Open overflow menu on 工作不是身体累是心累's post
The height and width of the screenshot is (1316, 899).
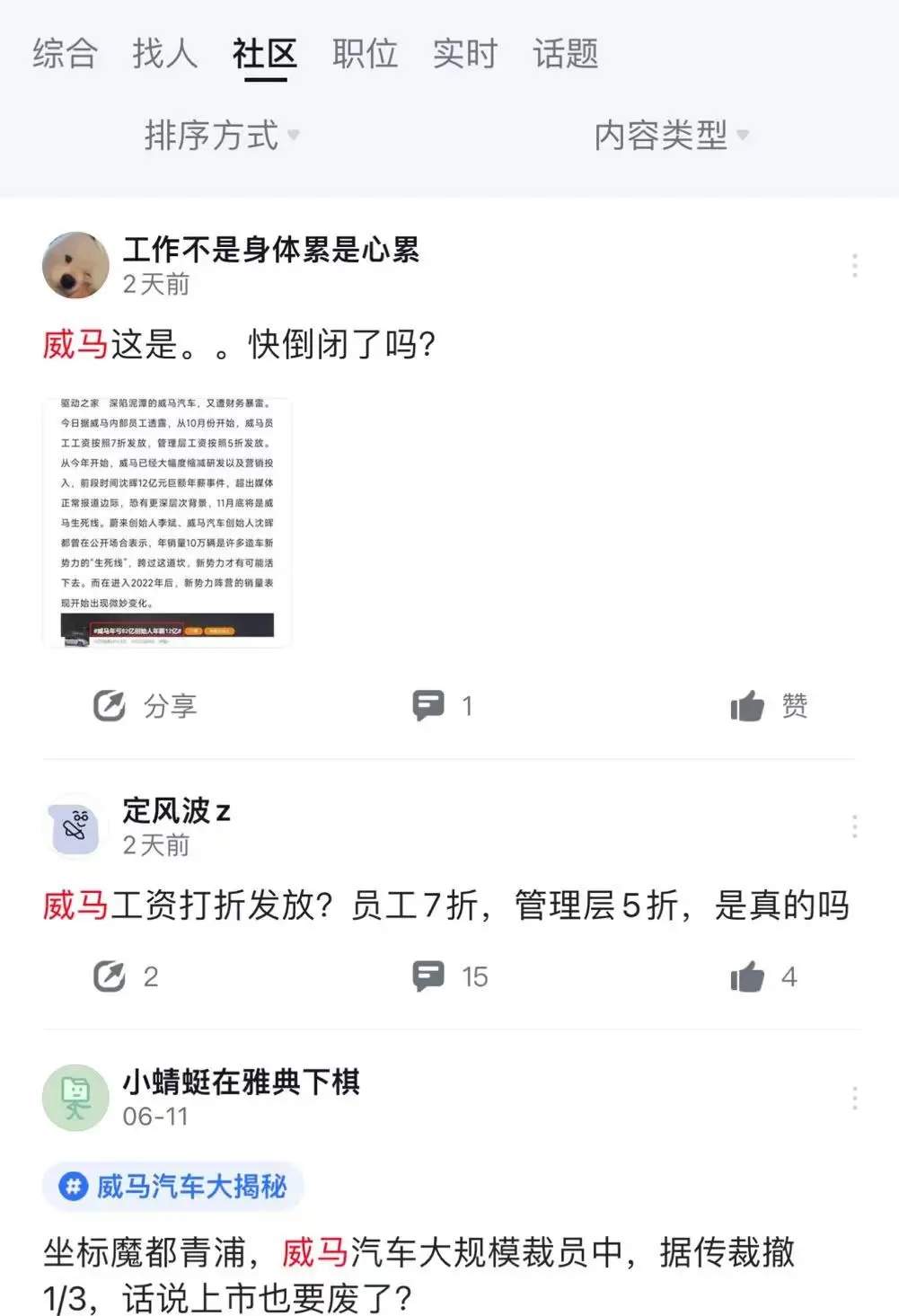coord(854,265)
